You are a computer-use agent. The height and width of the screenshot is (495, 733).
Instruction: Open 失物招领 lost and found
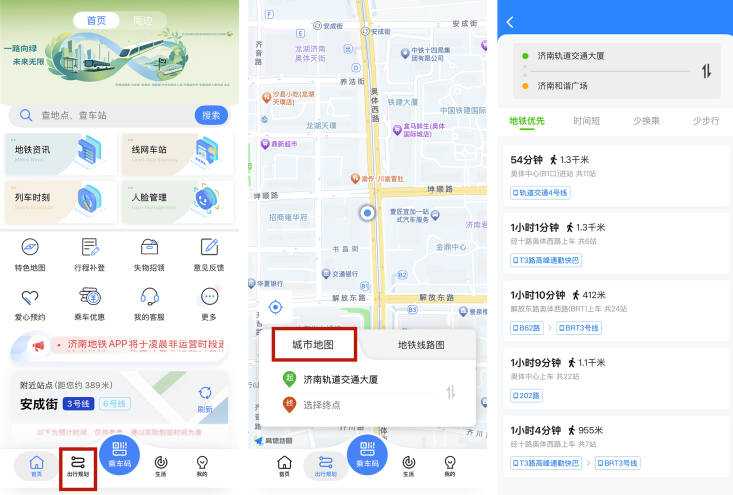[x=149, y=255]
